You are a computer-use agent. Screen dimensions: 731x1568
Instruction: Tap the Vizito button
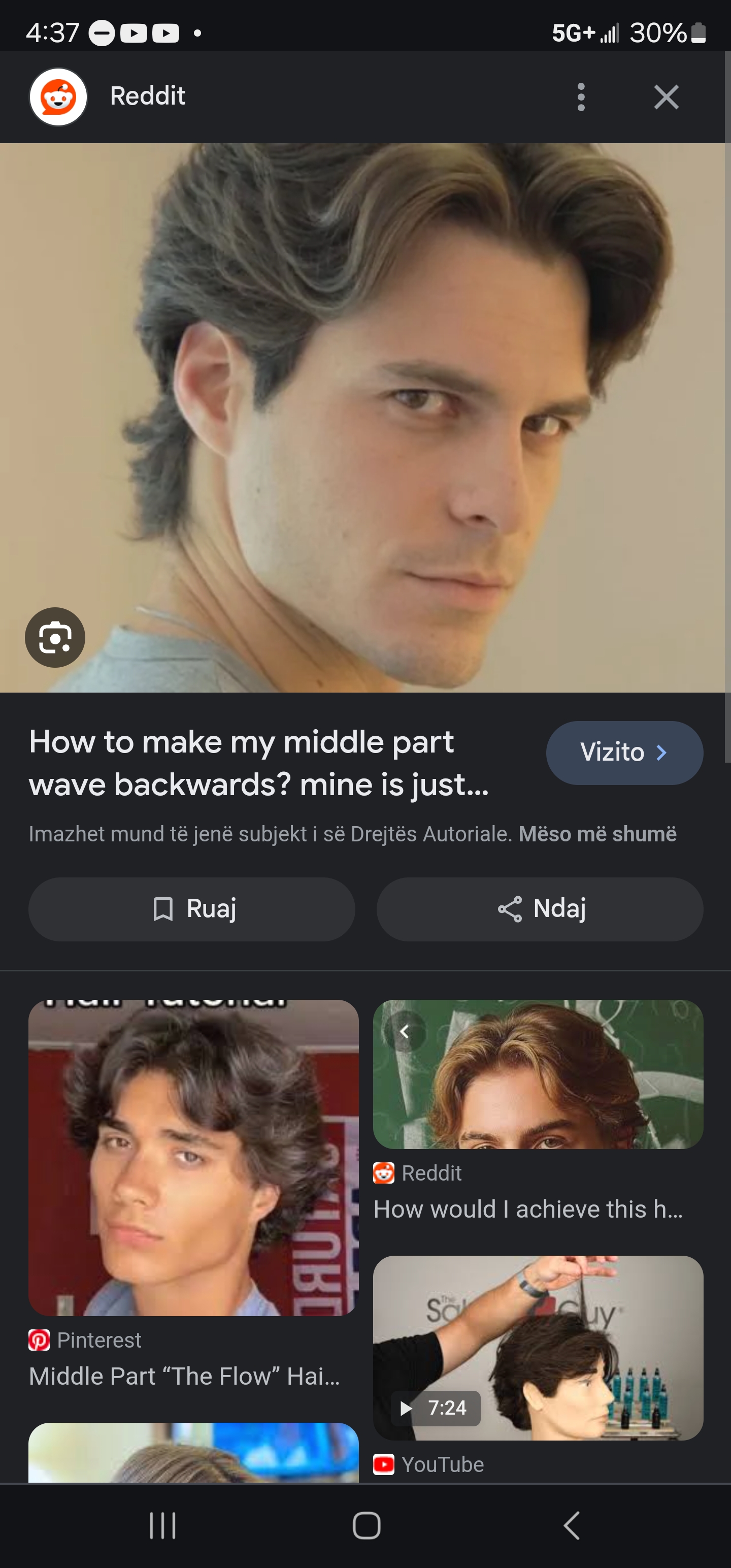(624, 753)
